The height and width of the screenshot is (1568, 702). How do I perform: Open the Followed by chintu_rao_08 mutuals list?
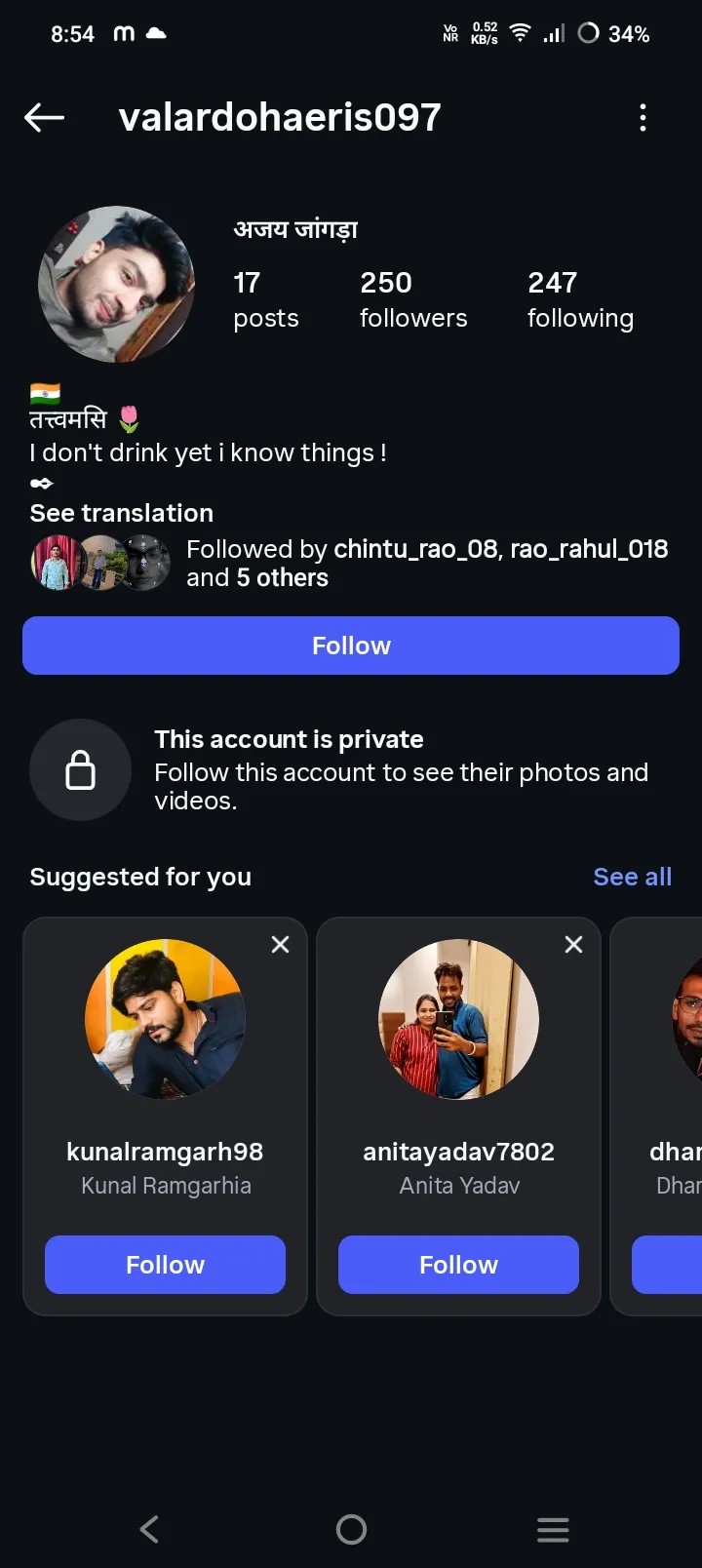click(427, 563)
